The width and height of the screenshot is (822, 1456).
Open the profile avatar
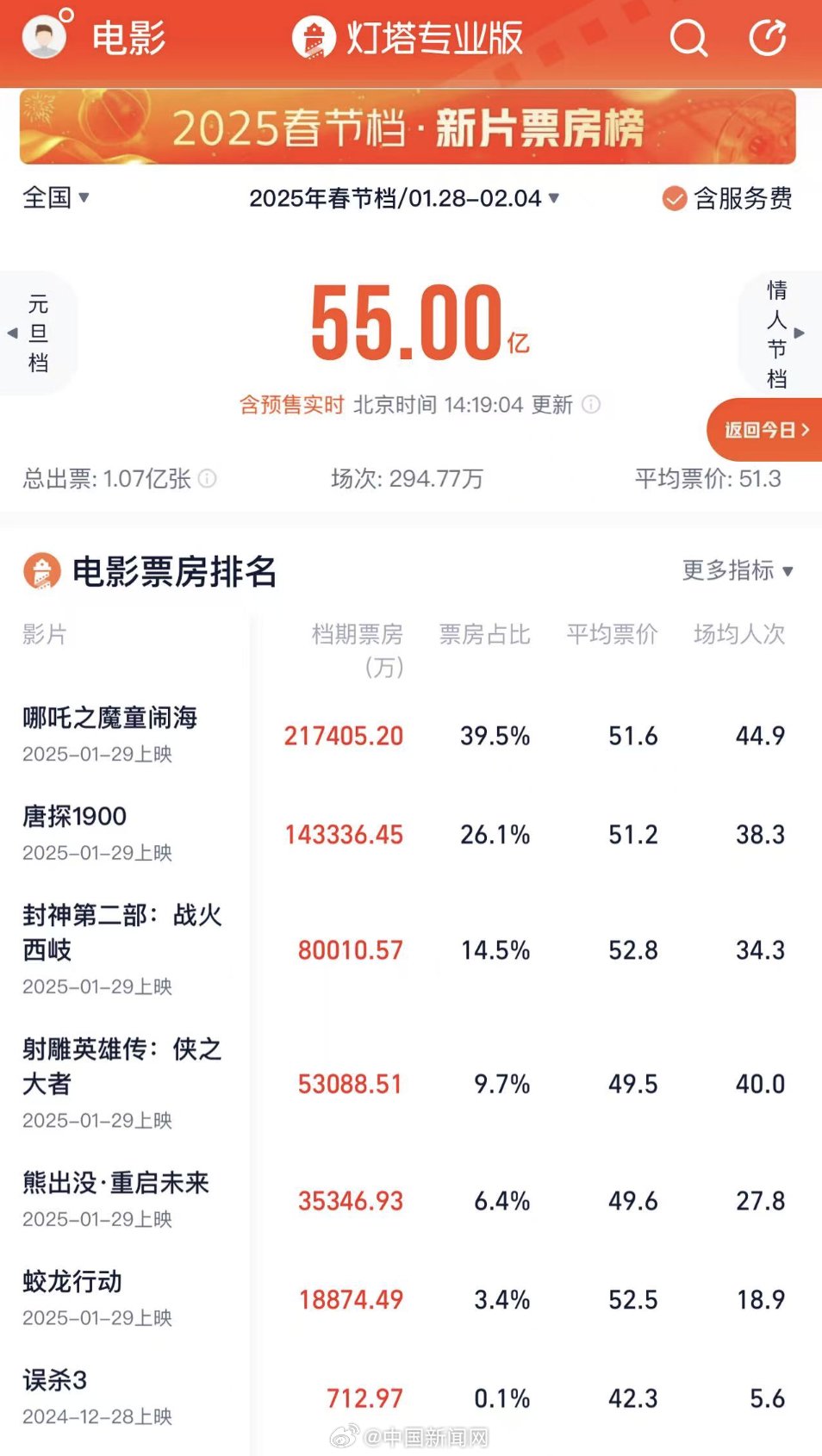[45, 37]
